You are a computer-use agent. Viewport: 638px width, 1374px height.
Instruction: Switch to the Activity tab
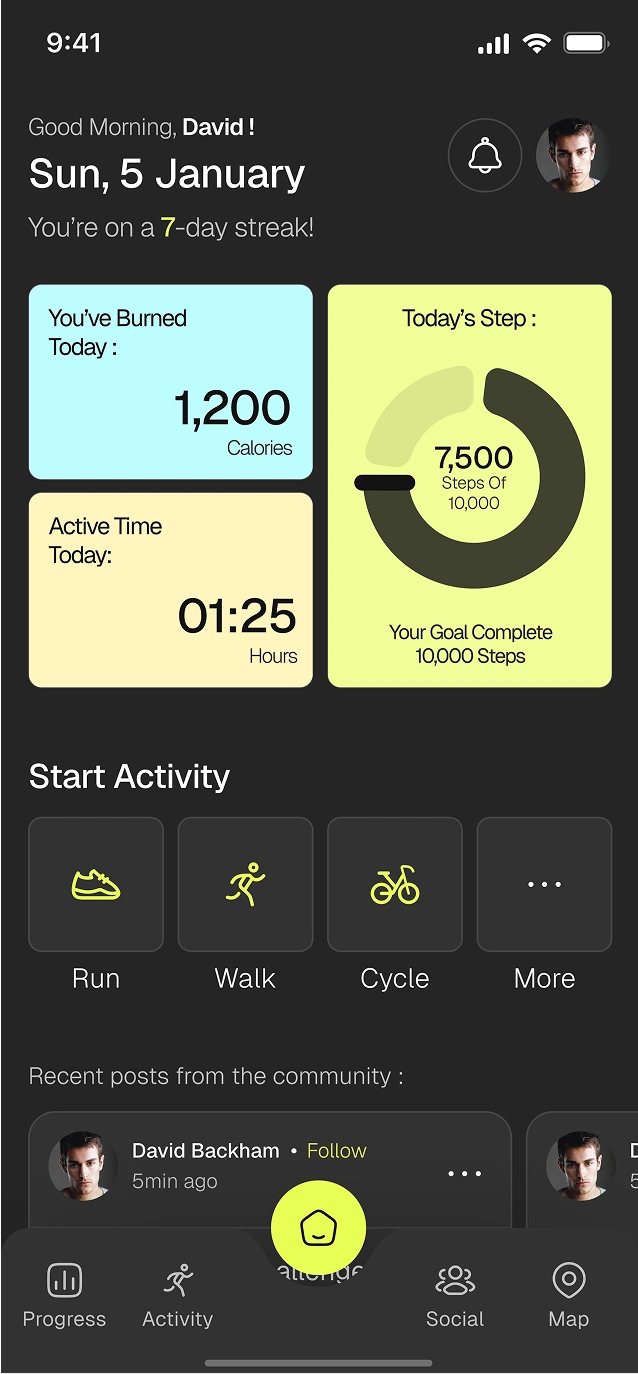(x=178, y=1296)
